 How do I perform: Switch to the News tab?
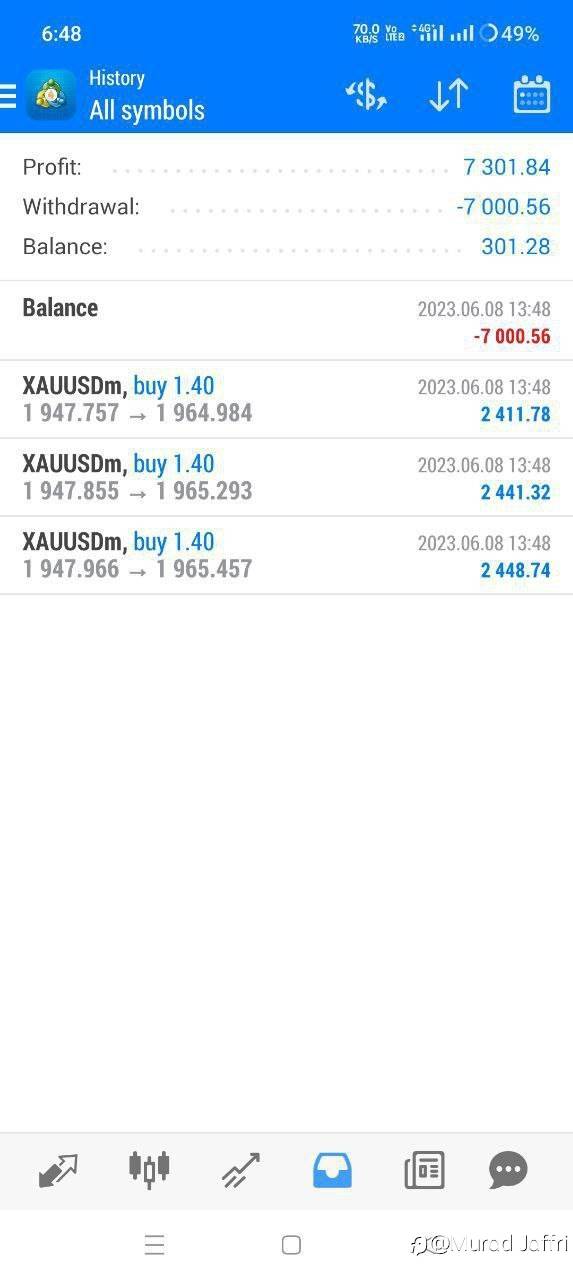[x=424, y=1170]
